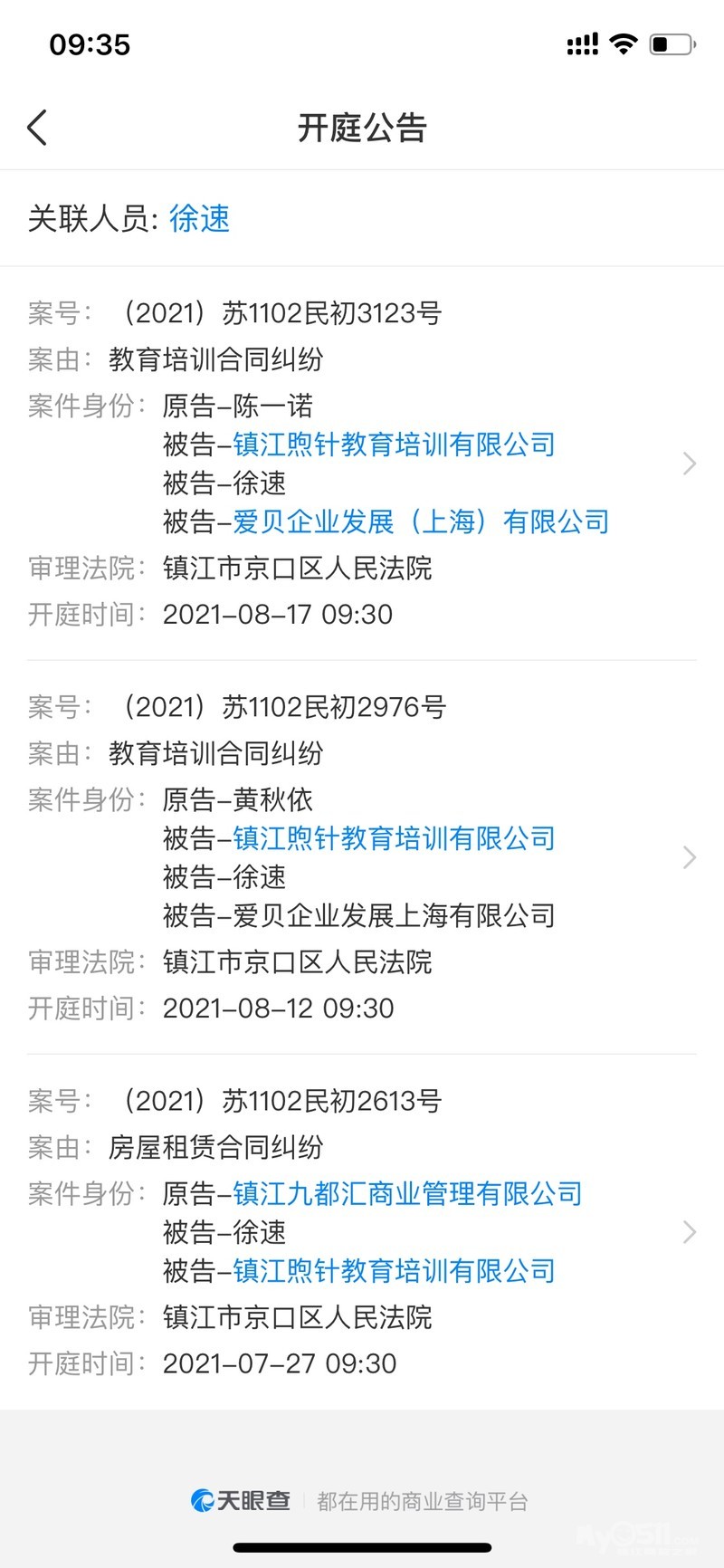This screenshot has width=724, height=1568.
Task: Open 爱贝企业发展（上海）有限公司 company link
Action: coord(421,521)
